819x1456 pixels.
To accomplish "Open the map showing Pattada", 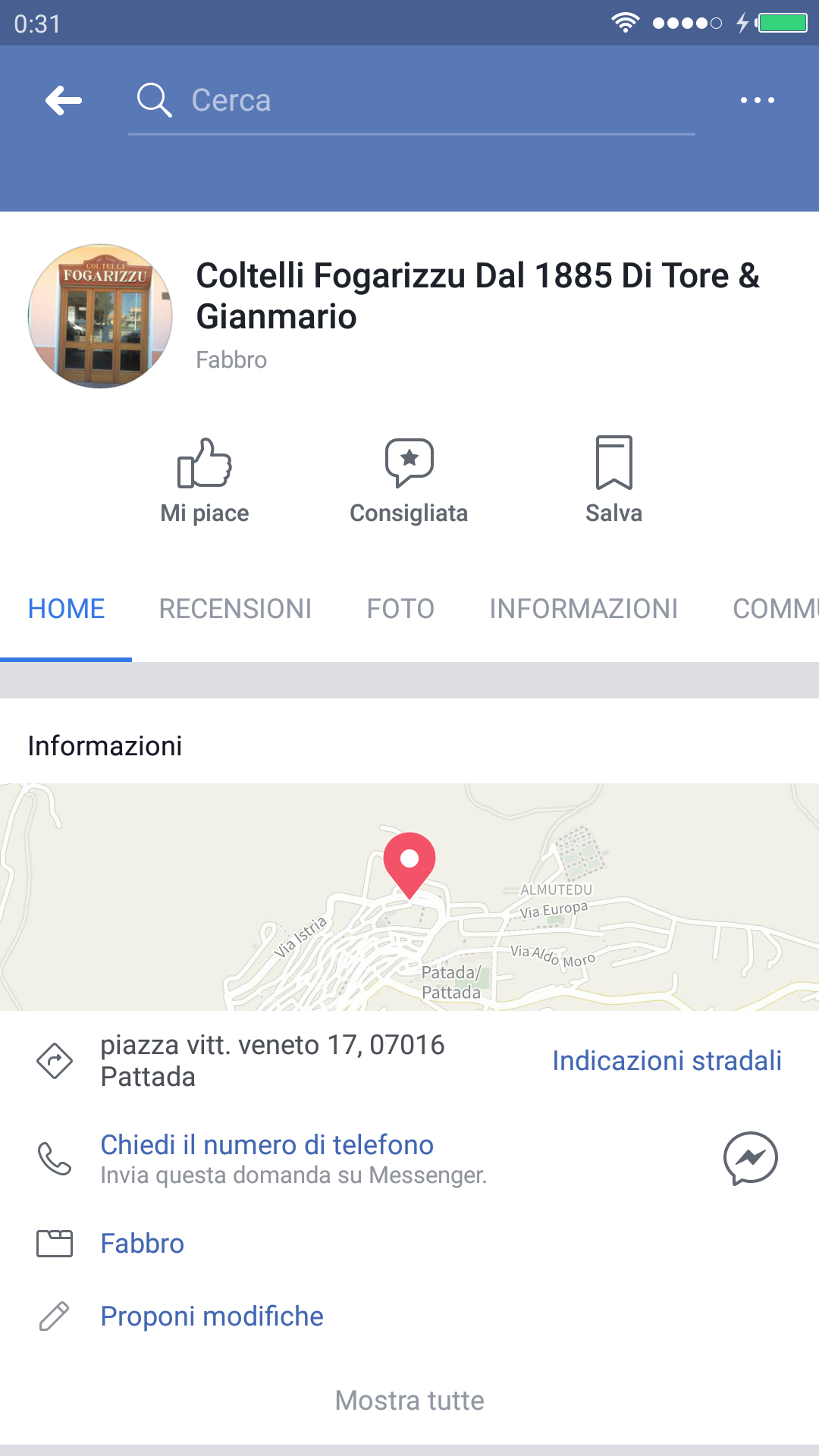I will pos(409,896).
